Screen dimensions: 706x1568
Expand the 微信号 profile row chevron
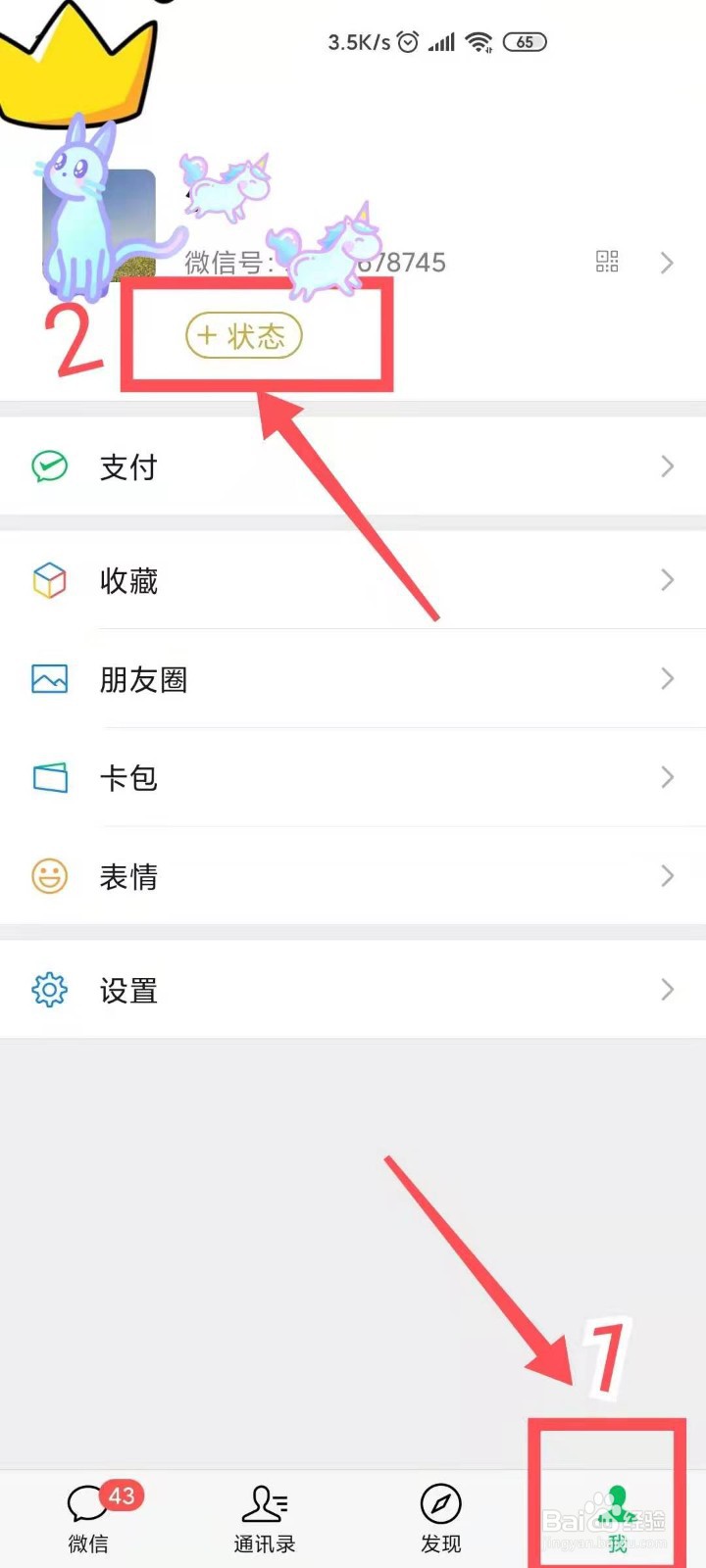668,263
